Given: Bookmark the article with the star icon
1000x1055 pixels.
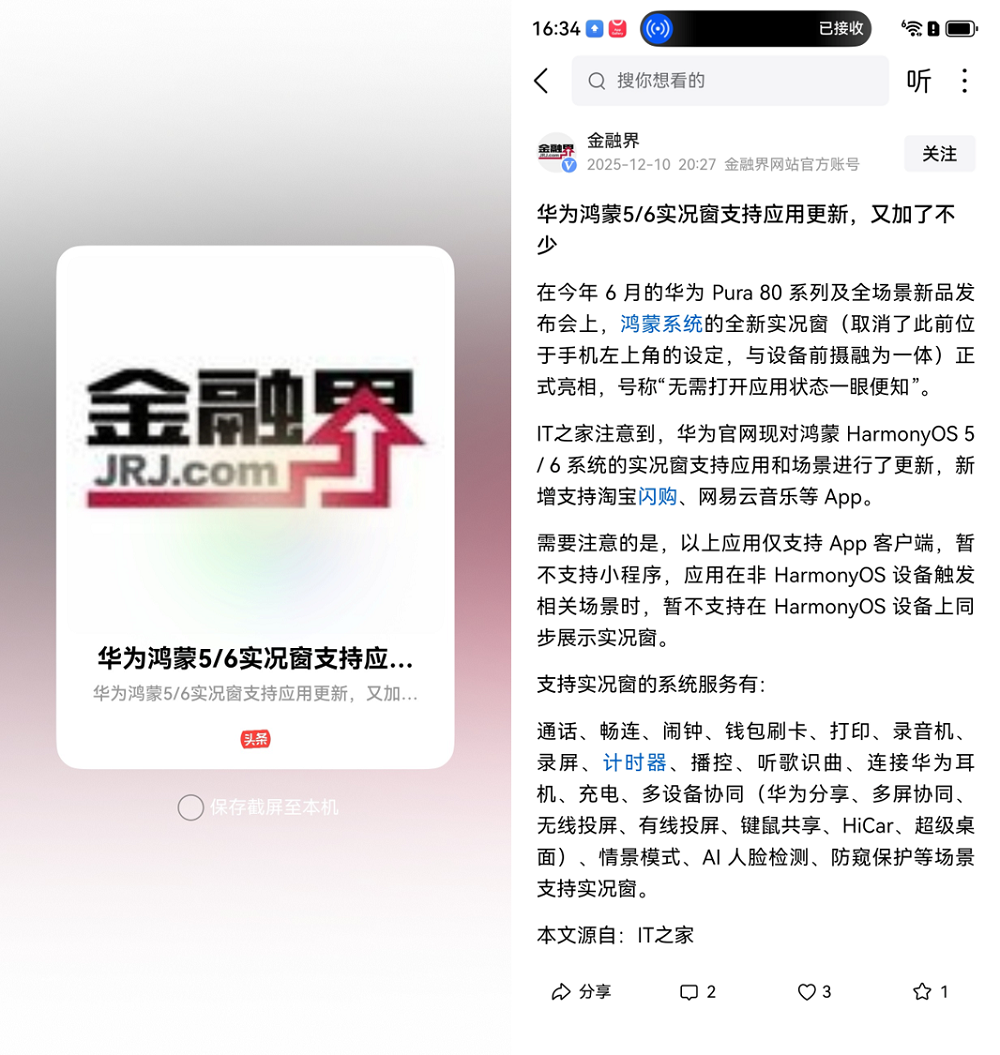Looking at the screenshot, I should (930, 992).
